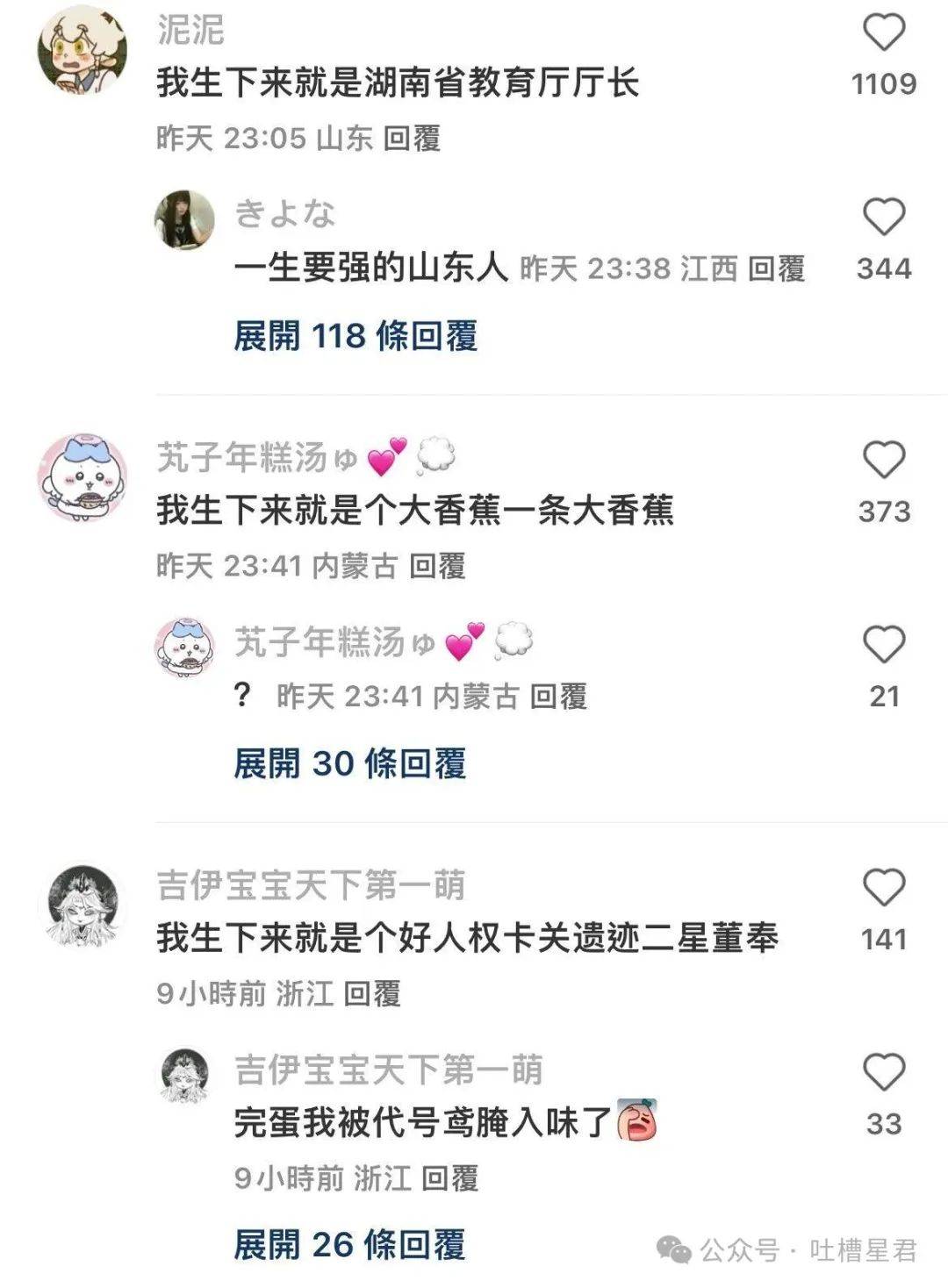This screenshot has height=1288, width=948.
Task: Reply to the 大香蕉 comment
Action: click(437, 566)
